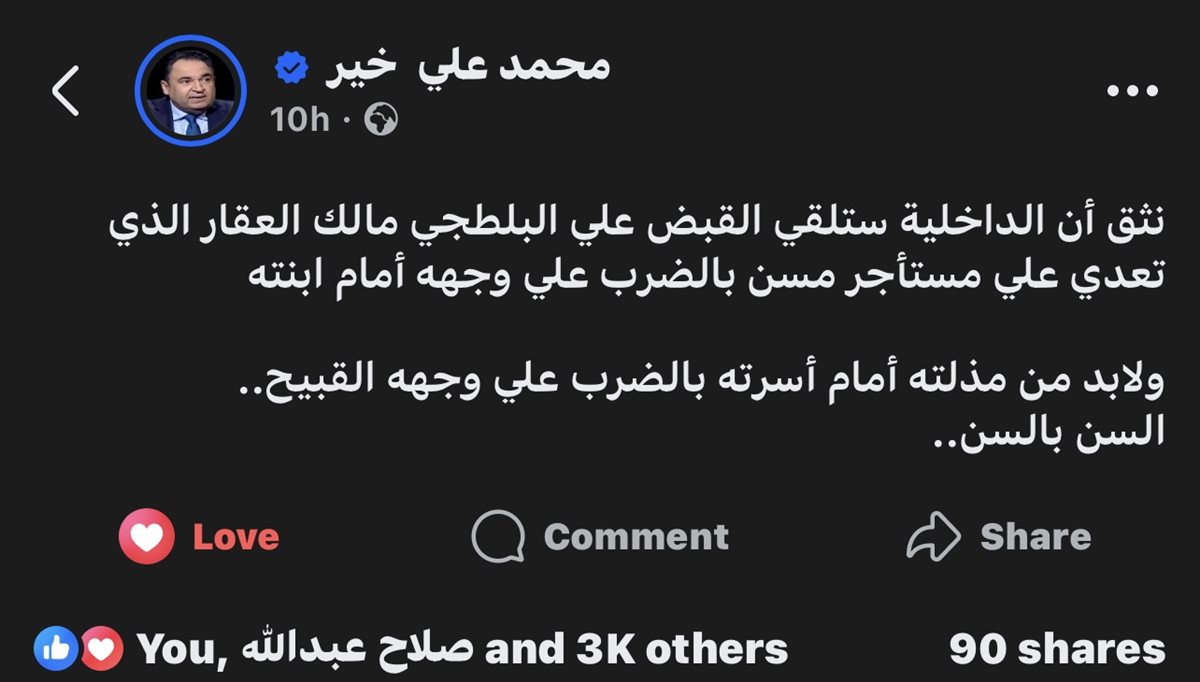
Task: Open محمد علي خير profile name
Action: (466, 68)
